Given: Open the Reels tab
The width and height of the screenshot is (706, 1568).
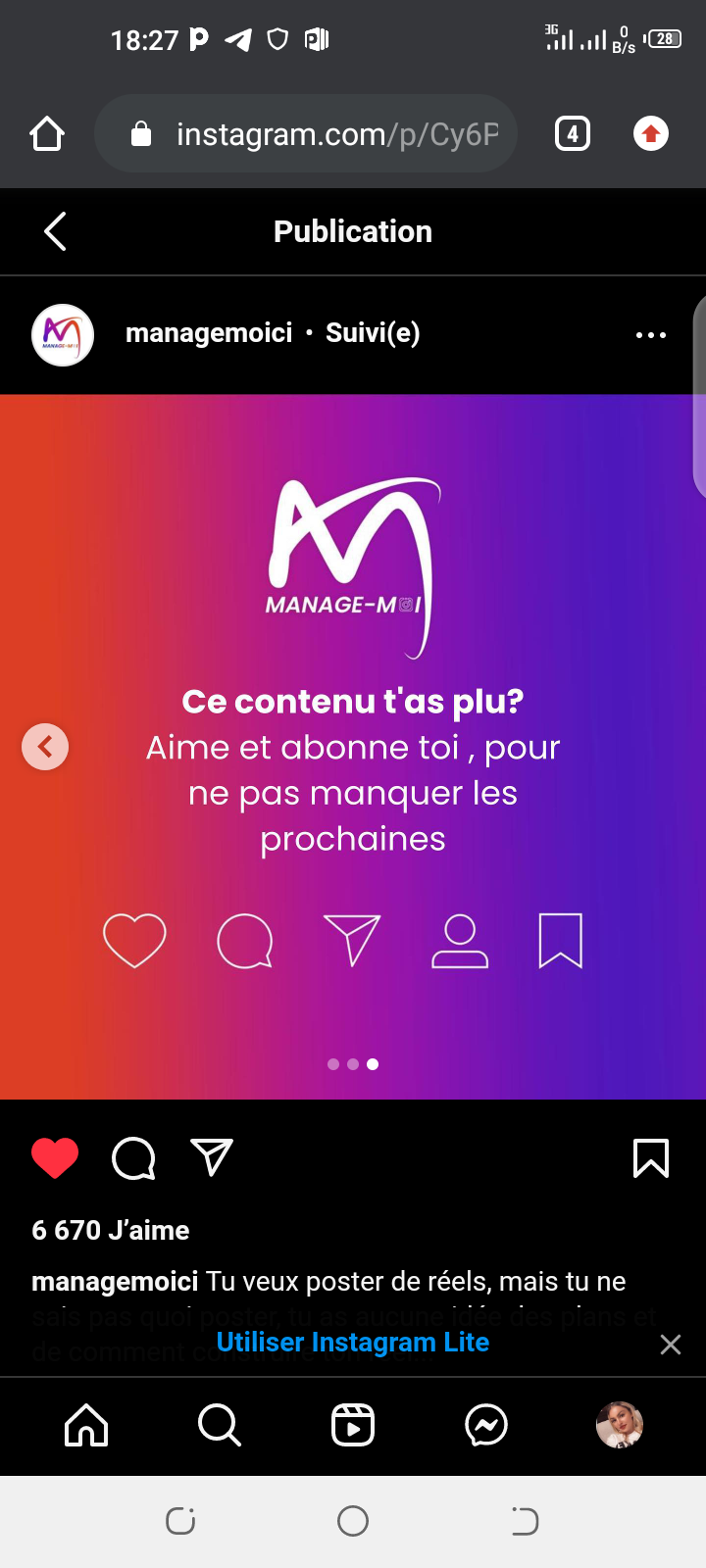Looking at the screenshot, I should (x=353, y=1425).
